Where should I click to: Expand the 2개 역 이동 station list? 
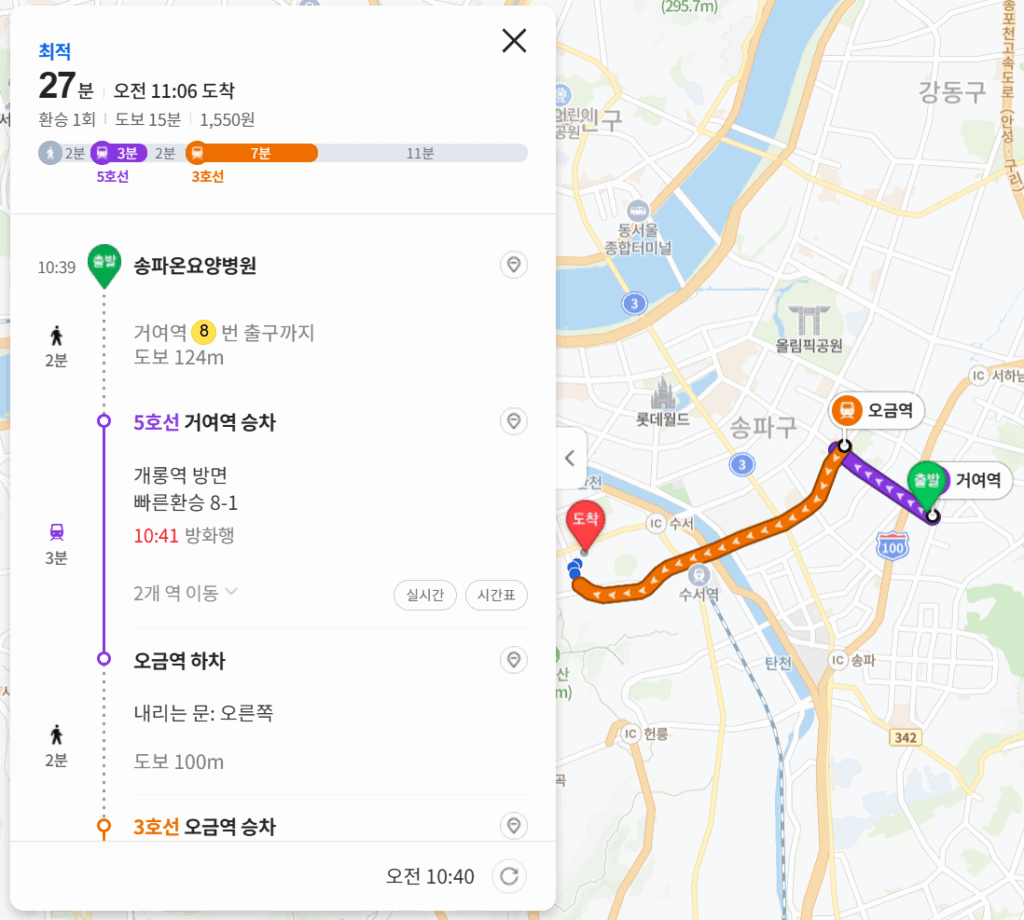pos(187,593)
